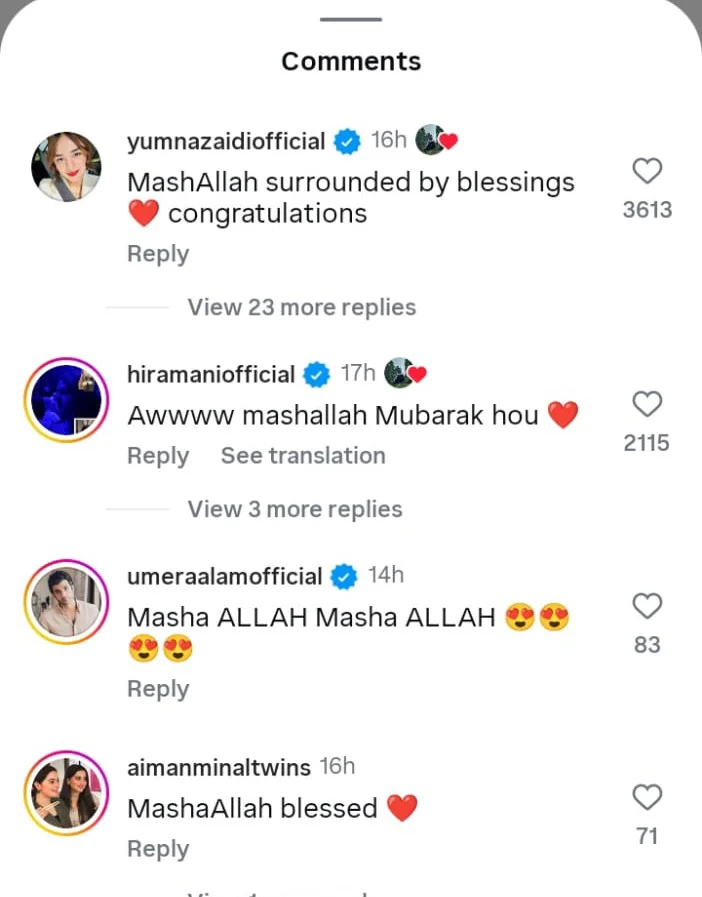702x897 pixels.
Task: Expand View 3 more replies
Action: point(295,509)
